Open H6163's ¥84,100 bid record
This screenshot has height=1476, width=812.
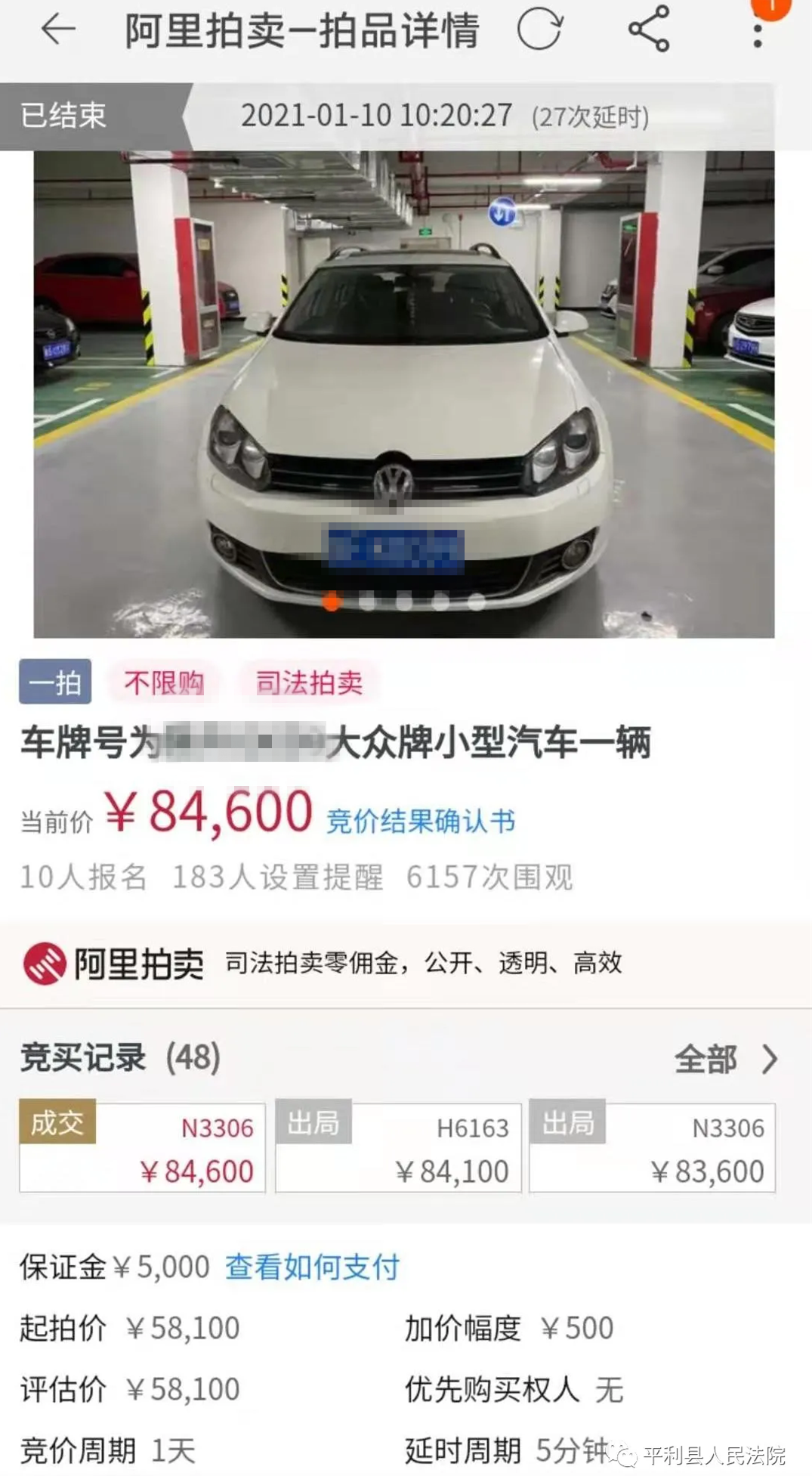[398, 1147]
